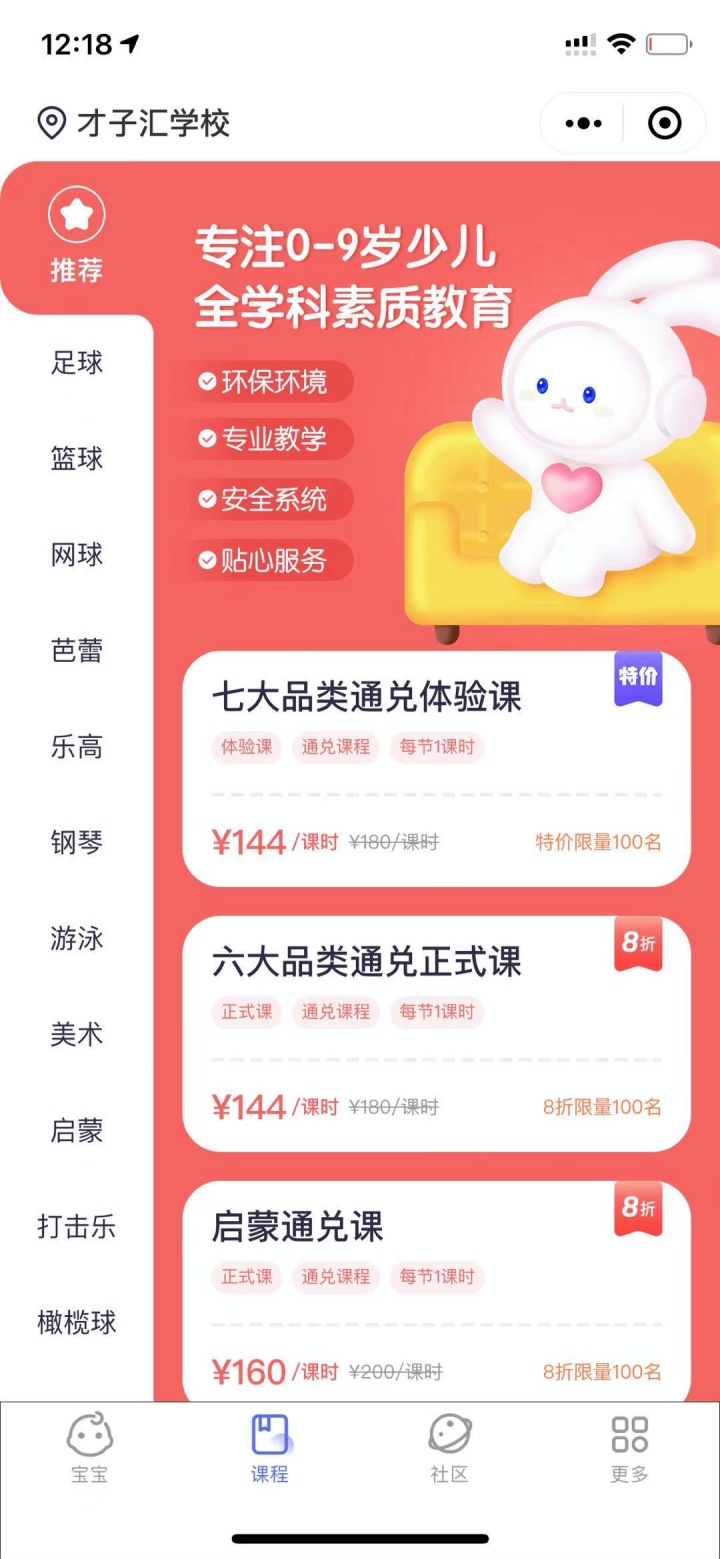720x1559 pixels.
Task: Close the mini program with the circle button
Action: [x=664, y=123]
